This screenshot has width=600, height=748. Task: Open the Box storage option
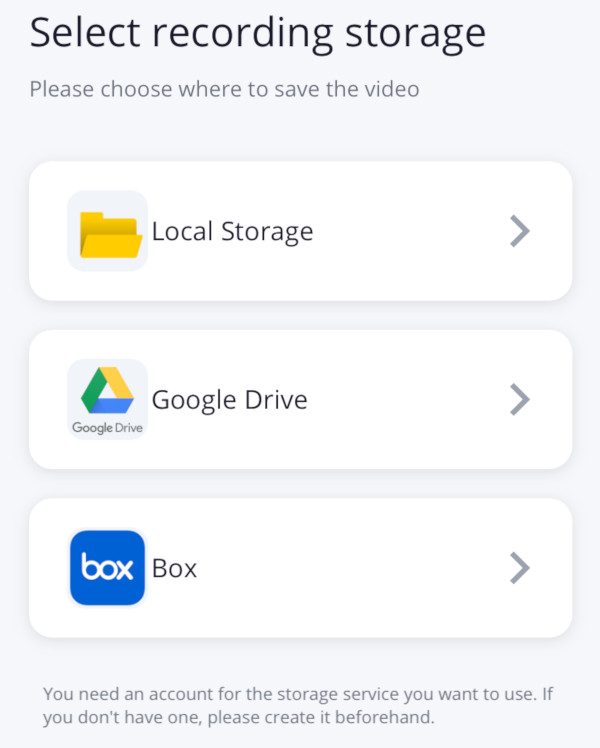pos(300,568)
